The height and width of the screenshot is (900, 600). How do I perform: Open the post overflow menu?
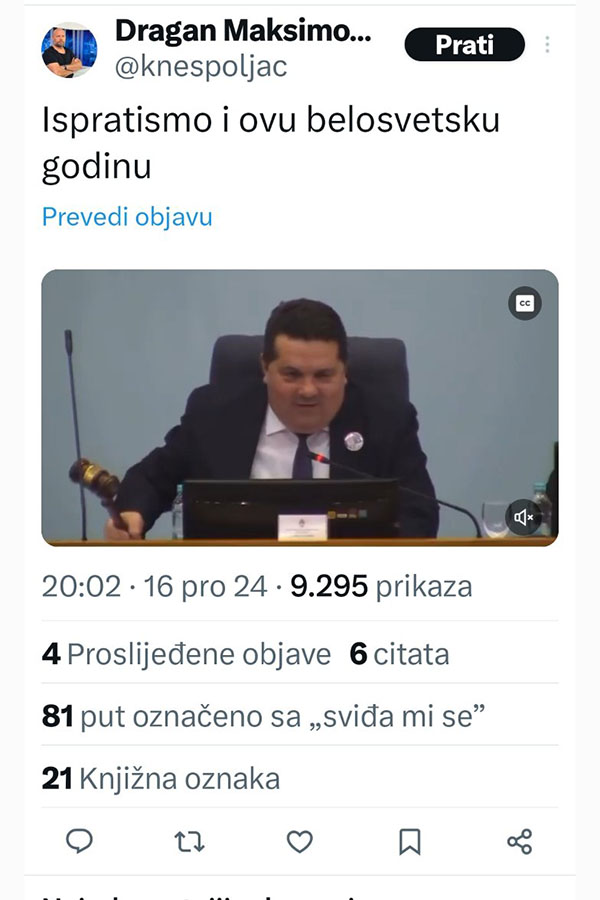tap(547, 45)
